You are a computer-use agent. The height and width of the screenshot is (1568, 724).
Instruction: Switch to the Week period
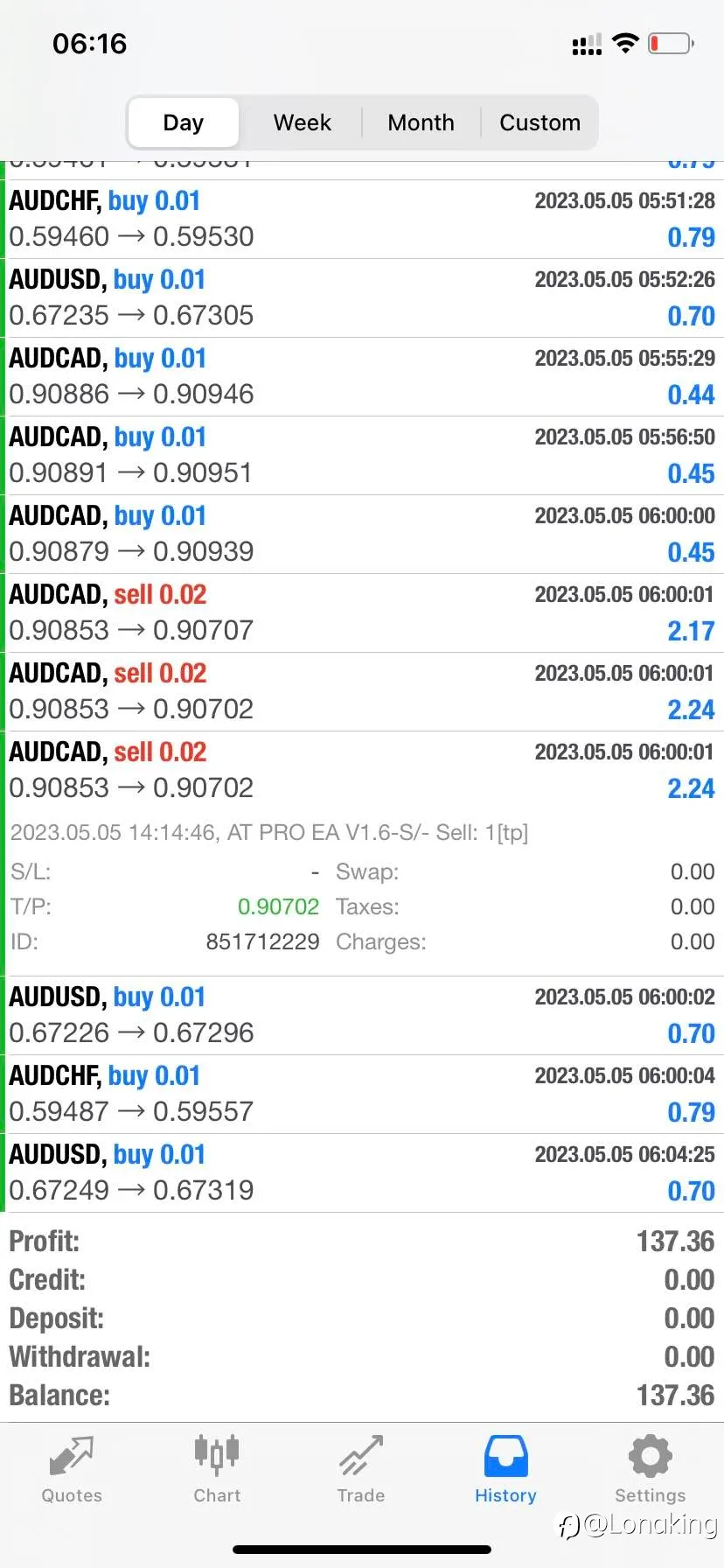(x=302, y=122)
